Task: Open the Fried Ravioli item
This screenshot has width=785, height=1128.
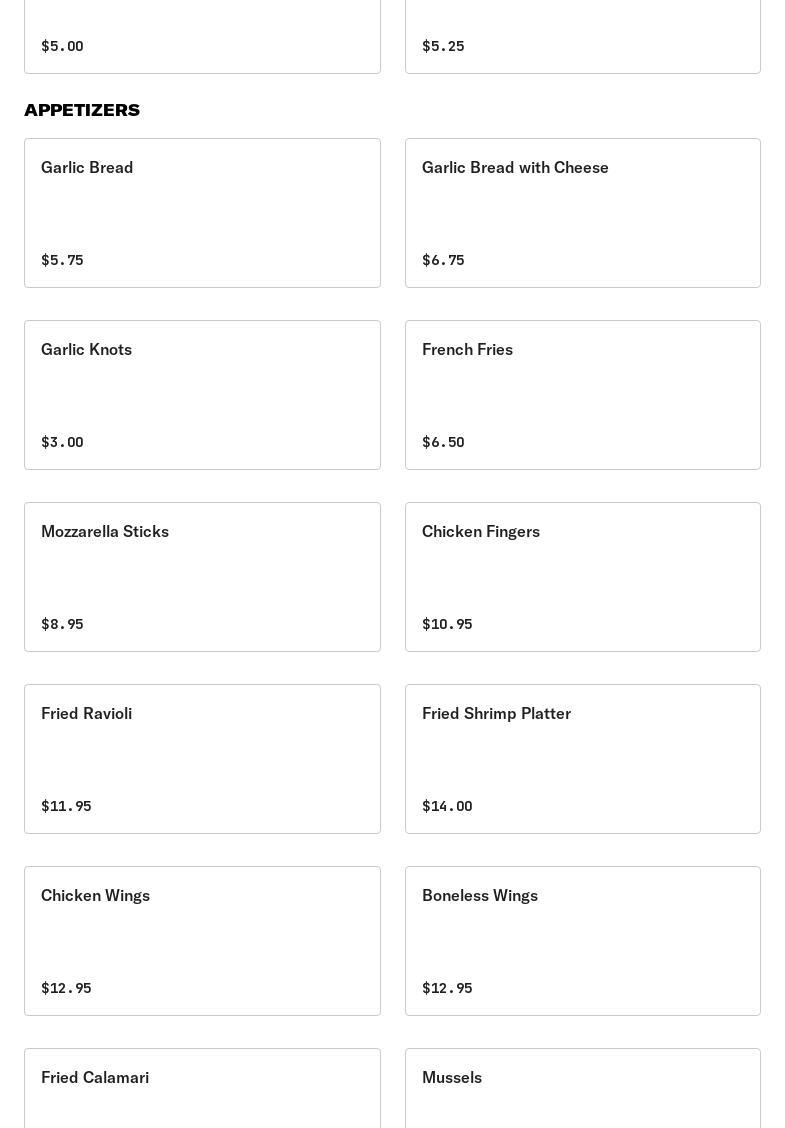Action: [x=202, y=759]
